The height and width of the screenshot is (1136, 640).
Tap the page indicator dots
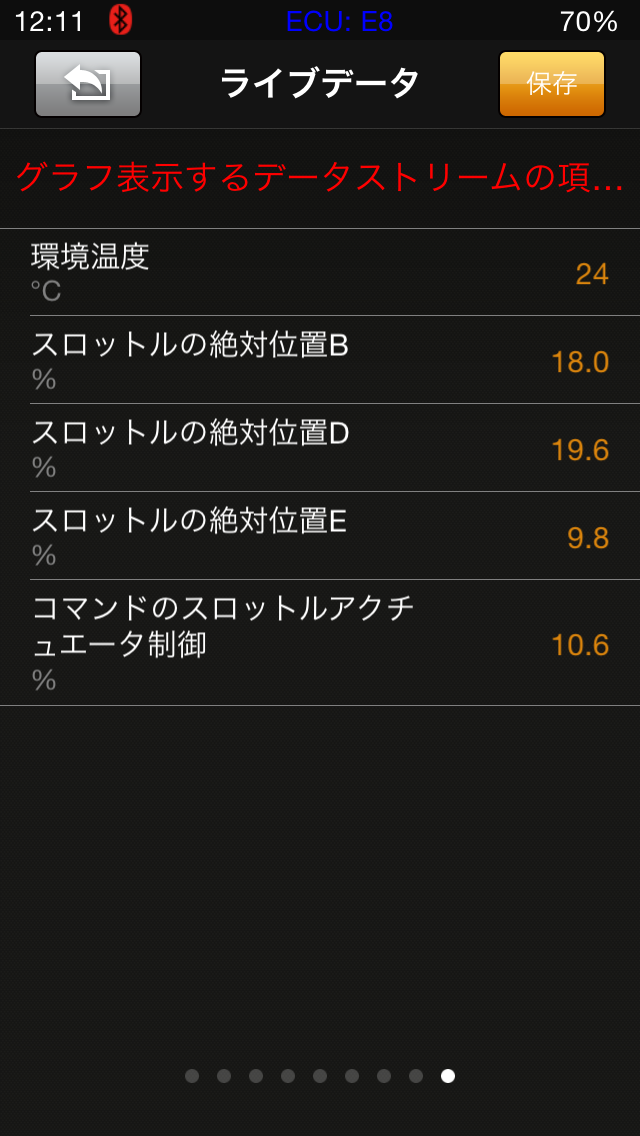(320, 1076)
